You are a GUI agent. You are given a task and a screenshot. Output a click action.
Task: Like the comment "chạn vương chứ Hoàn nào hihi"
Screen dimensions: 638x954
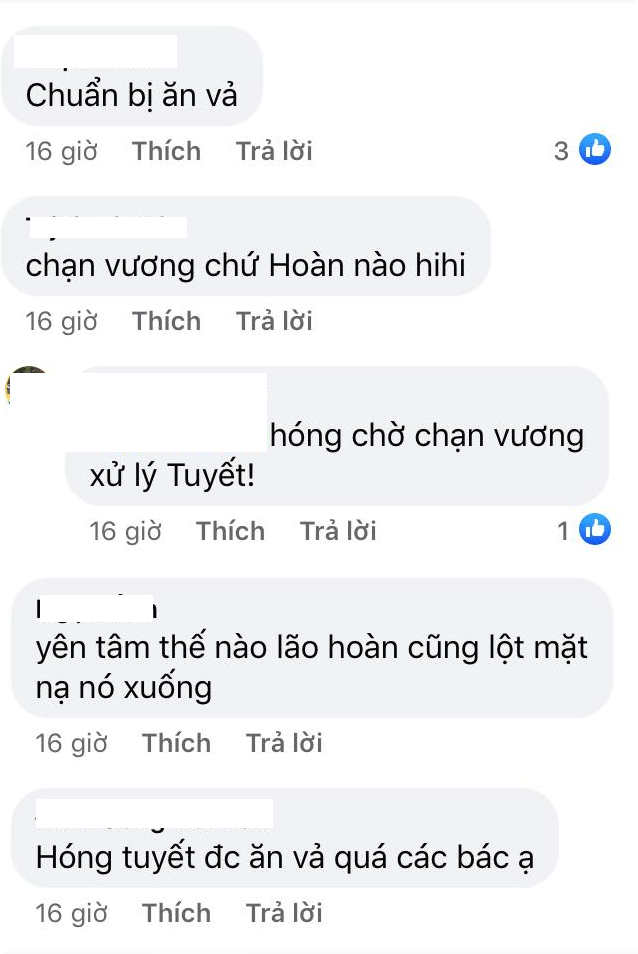pos(166,321)
